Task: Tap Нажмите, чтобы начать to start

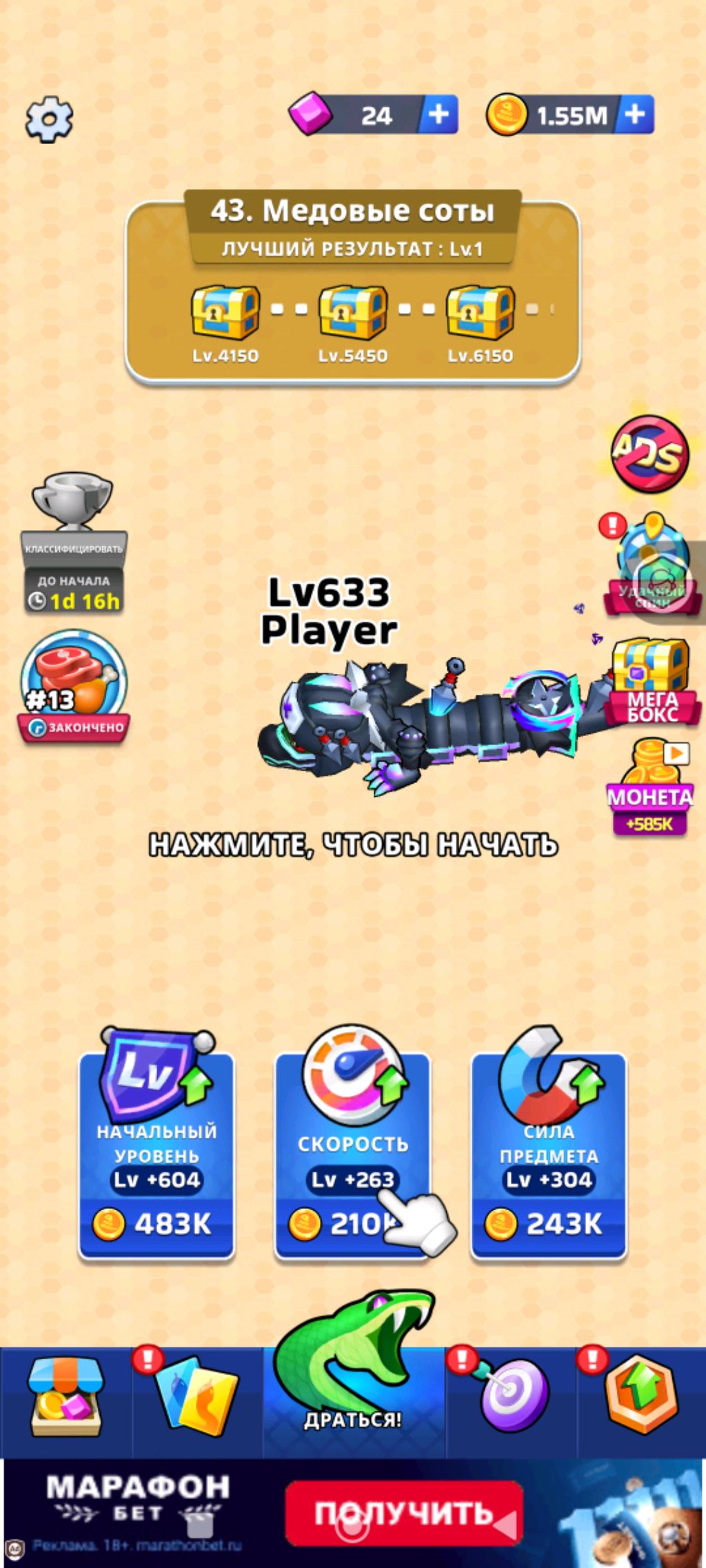Action: coord(353,845)
